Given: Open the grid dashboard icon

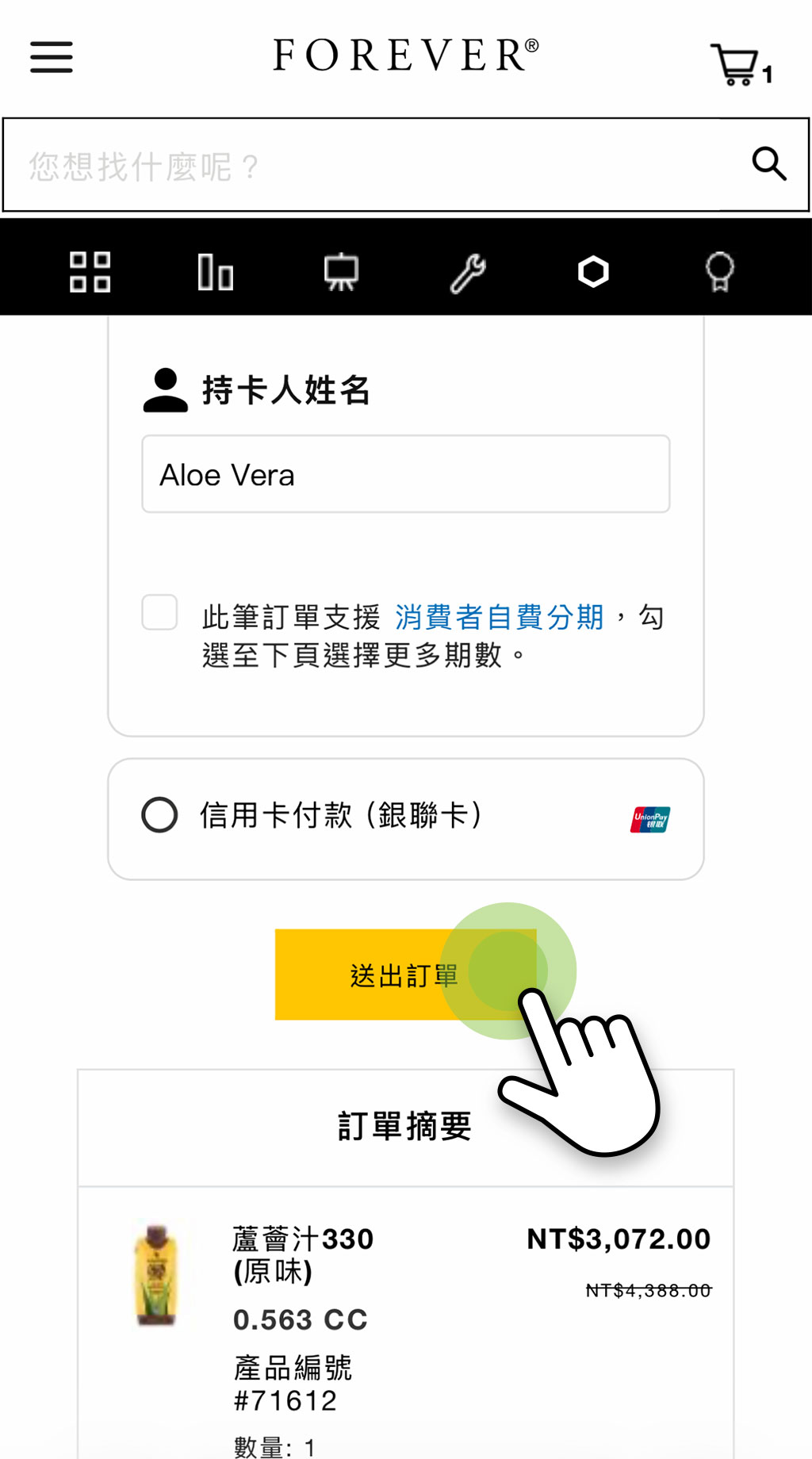Looking at the screenshot, I should tap(90, 272).
